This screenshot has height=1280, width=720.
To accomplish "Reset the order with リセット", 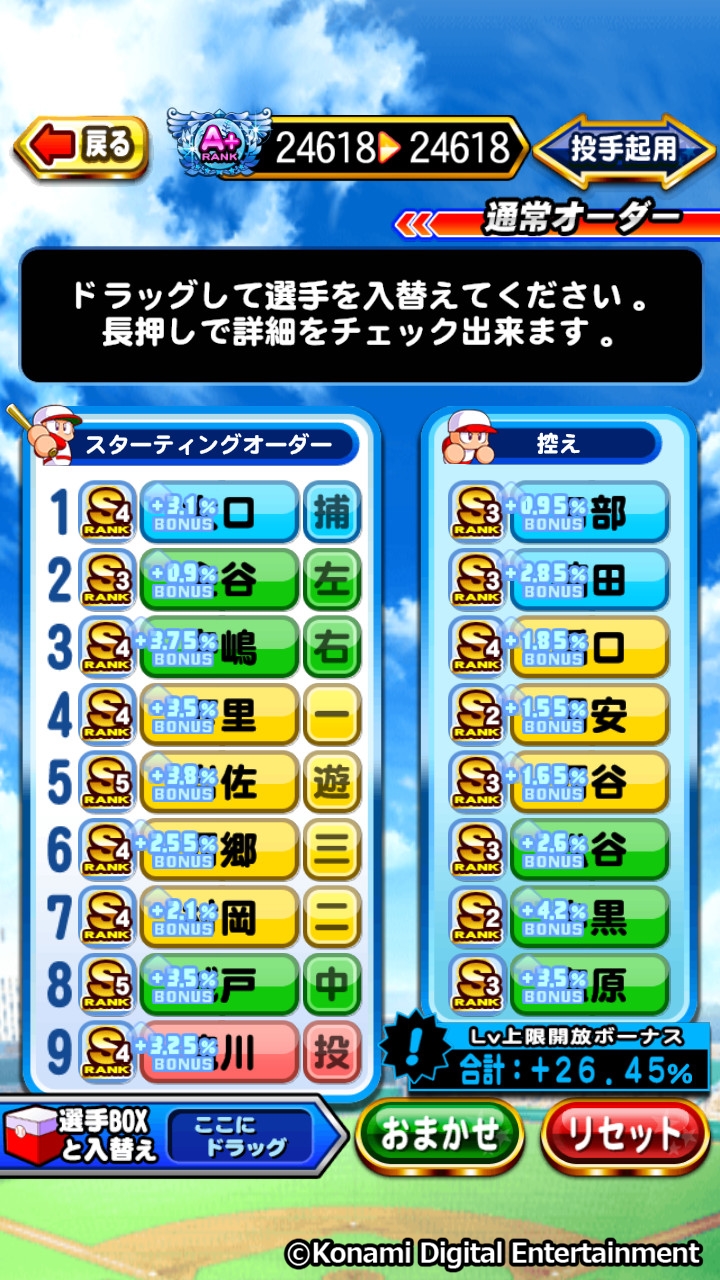I will (x=625, y=1135).
